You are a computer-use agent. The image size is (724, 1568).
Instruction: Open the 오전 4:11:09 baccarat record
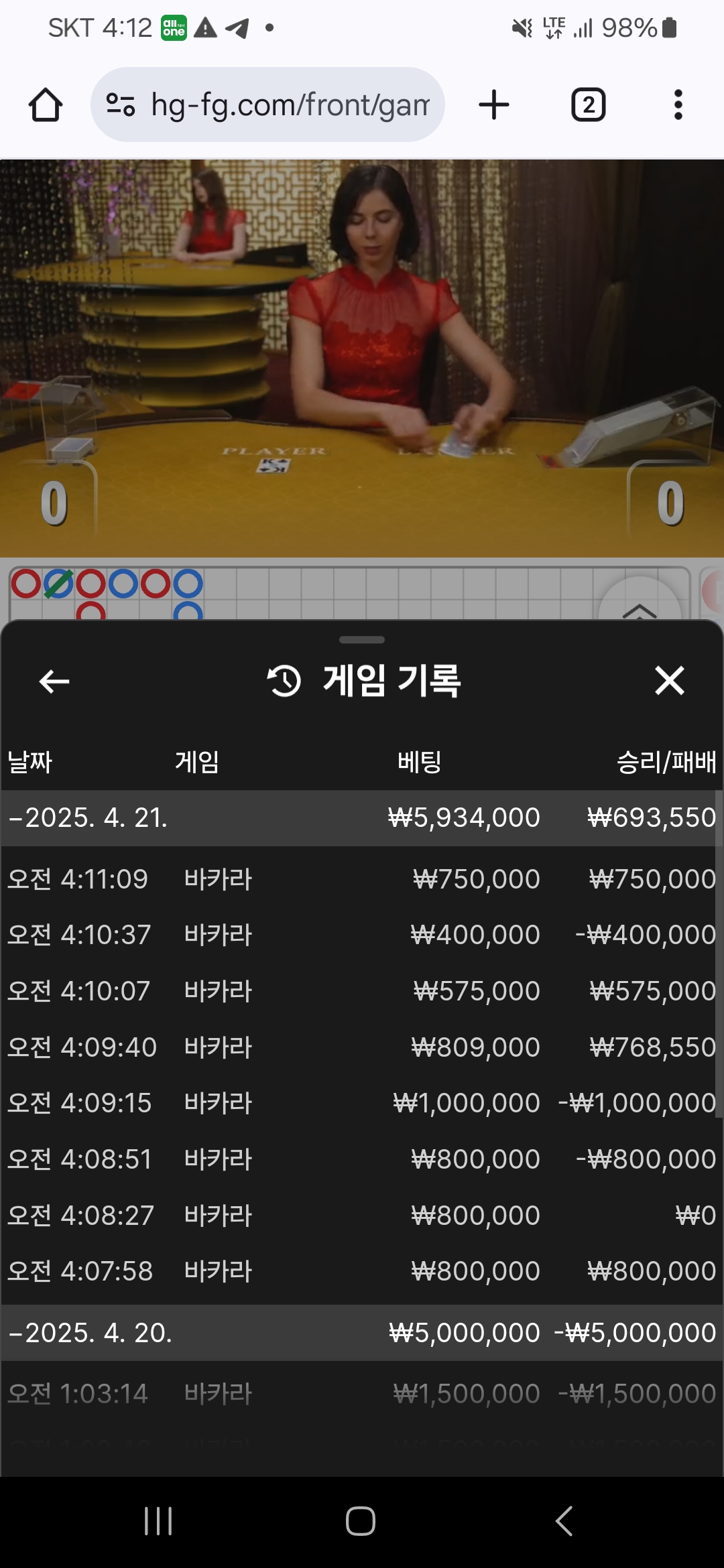(362, 879)
